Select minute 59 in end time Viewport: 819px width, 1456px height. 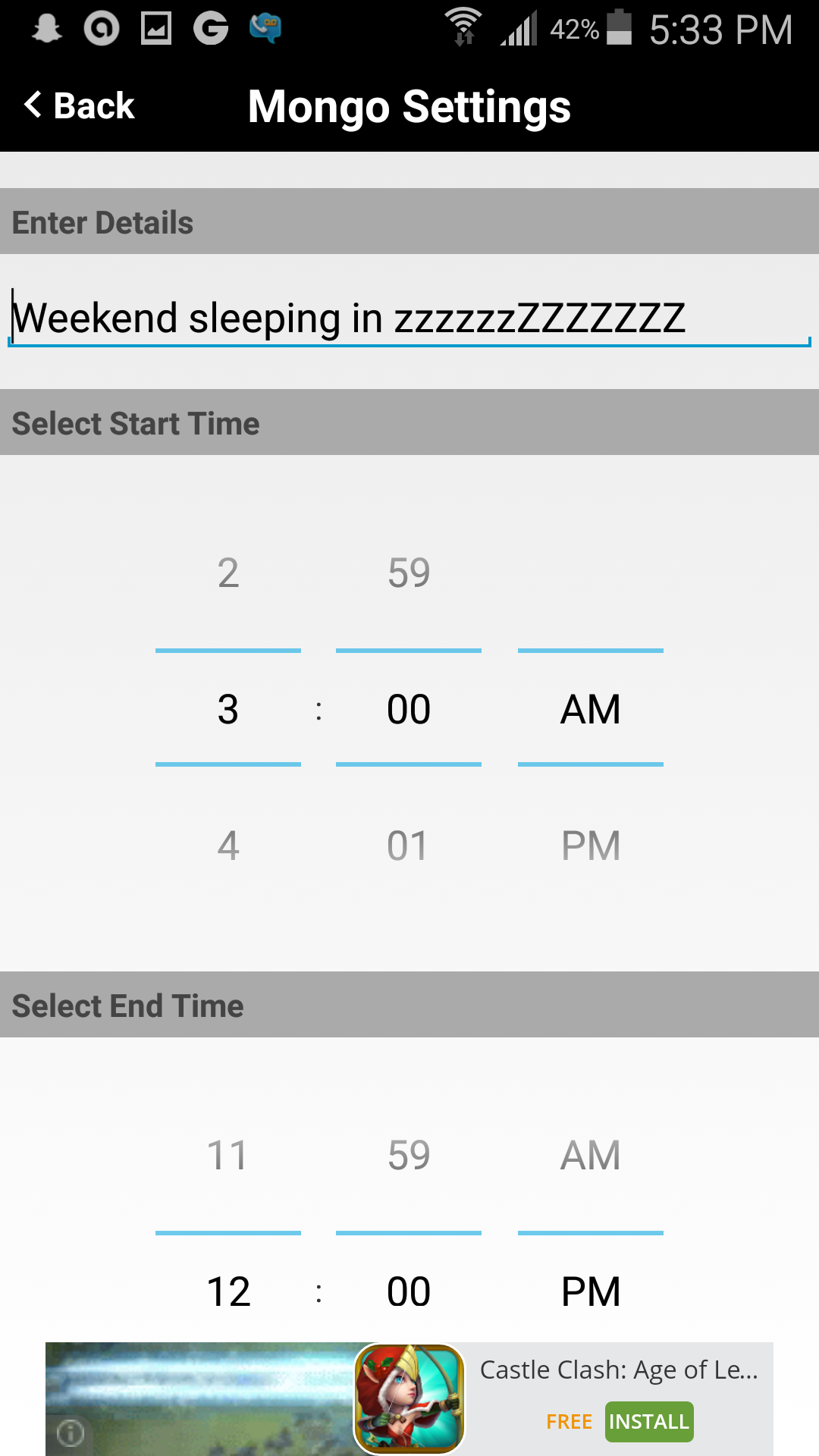pyautogui.click(x=409, y=1155)
